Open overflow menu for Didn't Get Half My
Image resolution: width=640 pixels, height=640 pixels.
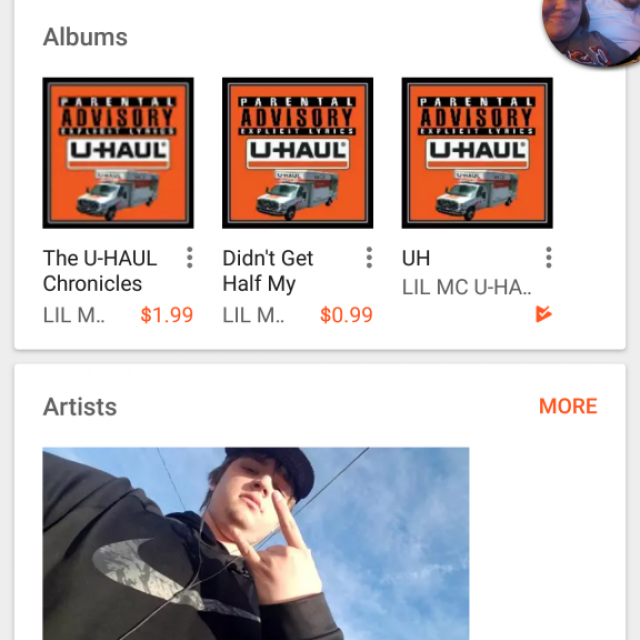[x=369, y=258]
